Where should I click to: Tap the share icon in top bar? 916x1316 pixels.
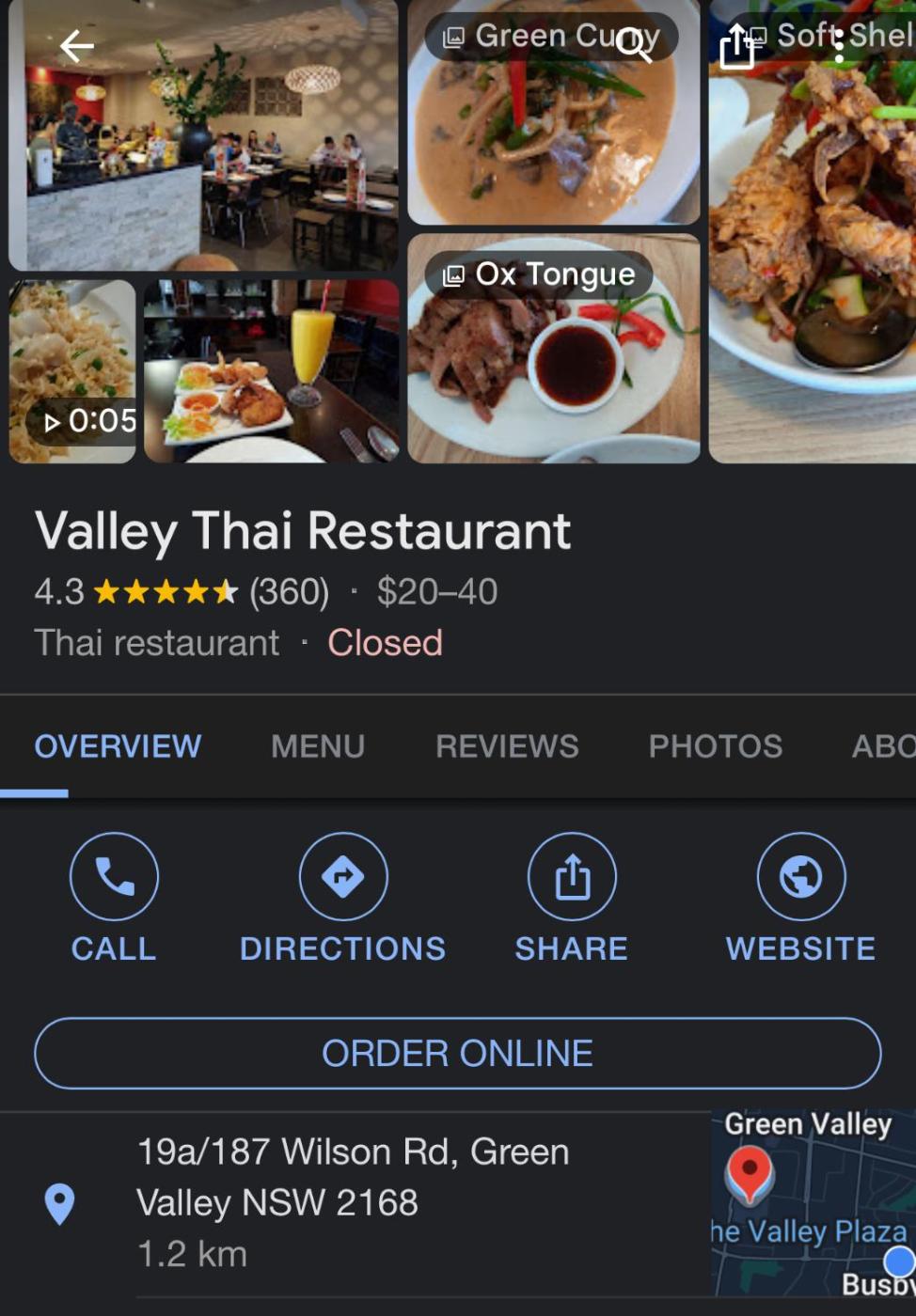[x=737, y=46]
